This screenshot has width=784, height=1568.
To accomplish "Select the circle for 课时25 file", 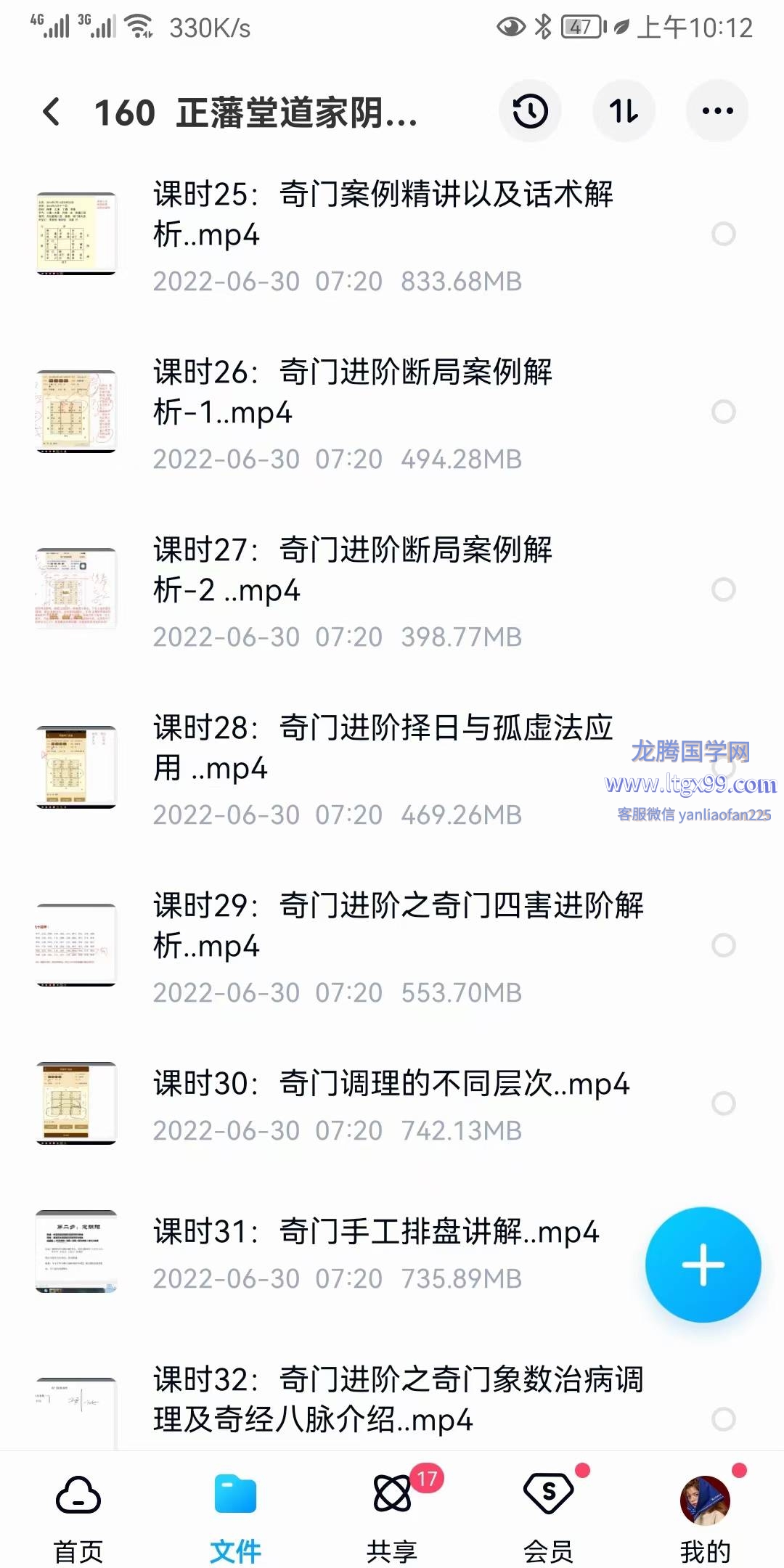I will pyautogui.click(x=723, y=234).
